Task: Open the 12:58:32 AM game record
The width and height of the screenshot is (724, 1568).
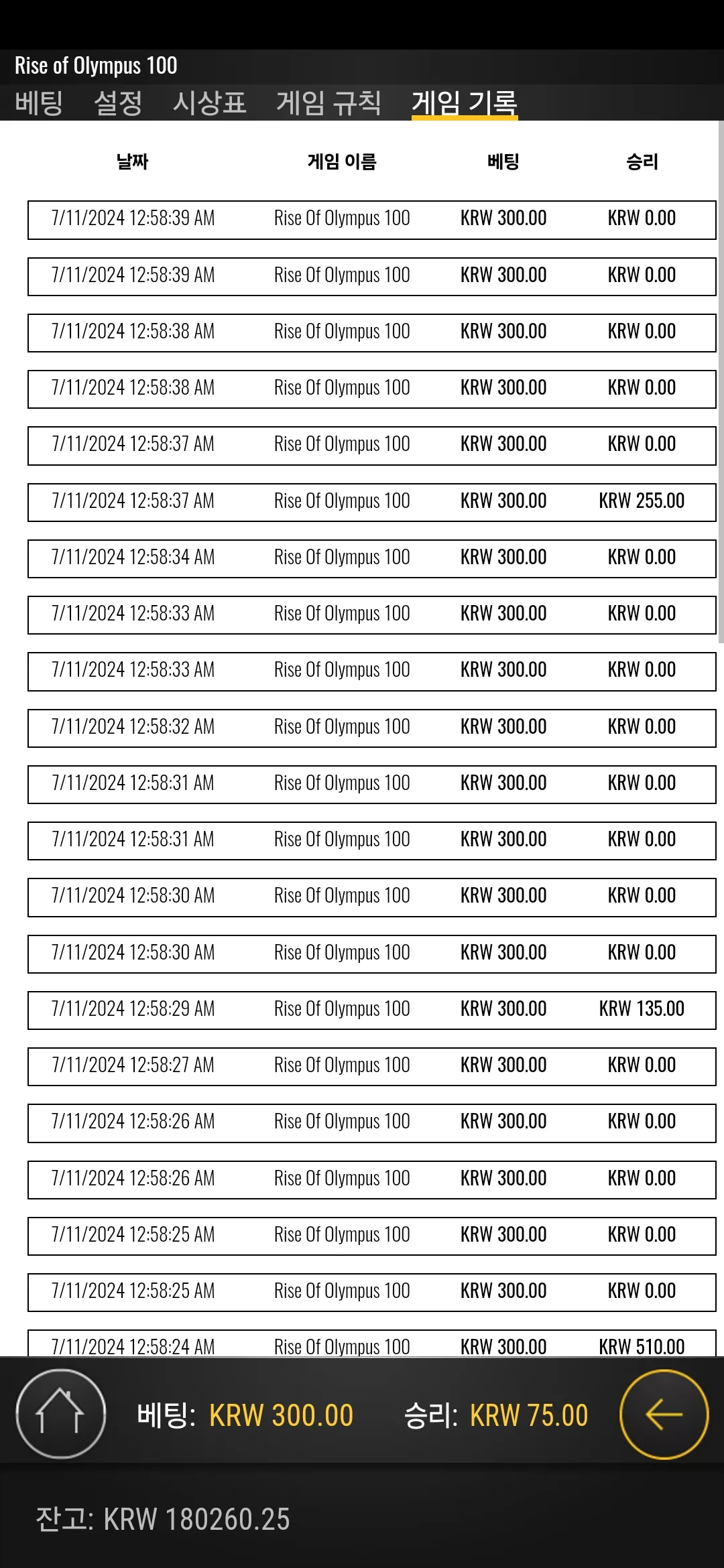Action: point(372,728)
